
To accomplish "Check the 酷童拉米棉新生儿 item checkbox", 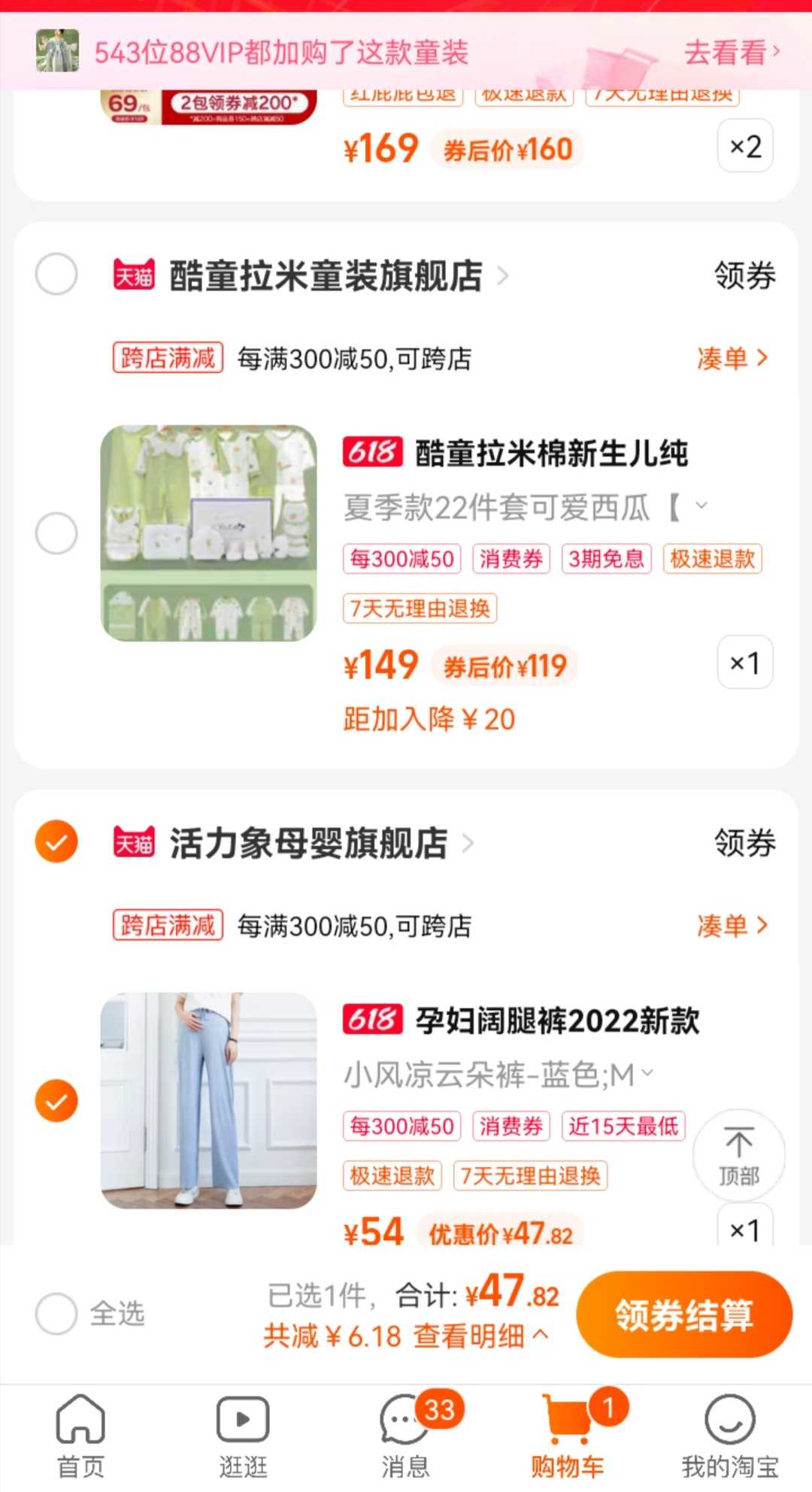I will 56,533.
